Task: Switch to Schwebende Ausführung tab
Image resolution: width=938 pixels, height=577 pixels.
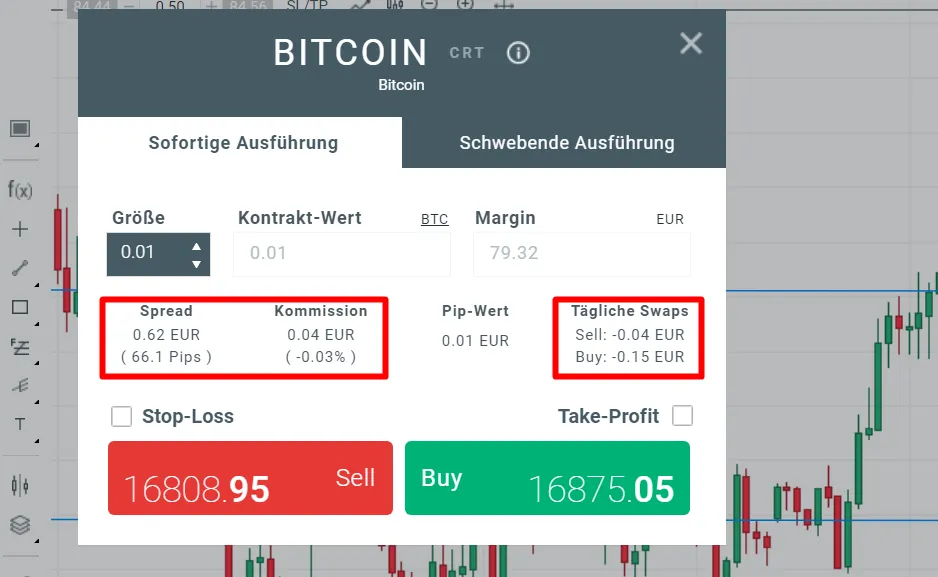Action: [566, 143]
